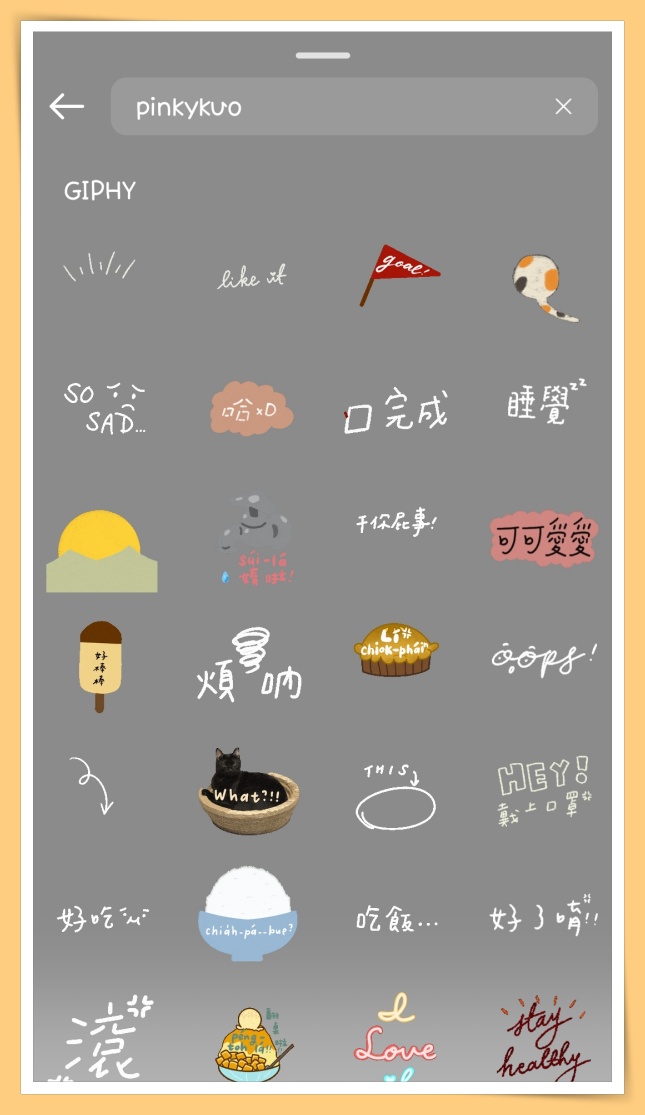Add the "吃飯..." sticker
The width and height of the screenshot is (645, 1115).
pos(397,918)
